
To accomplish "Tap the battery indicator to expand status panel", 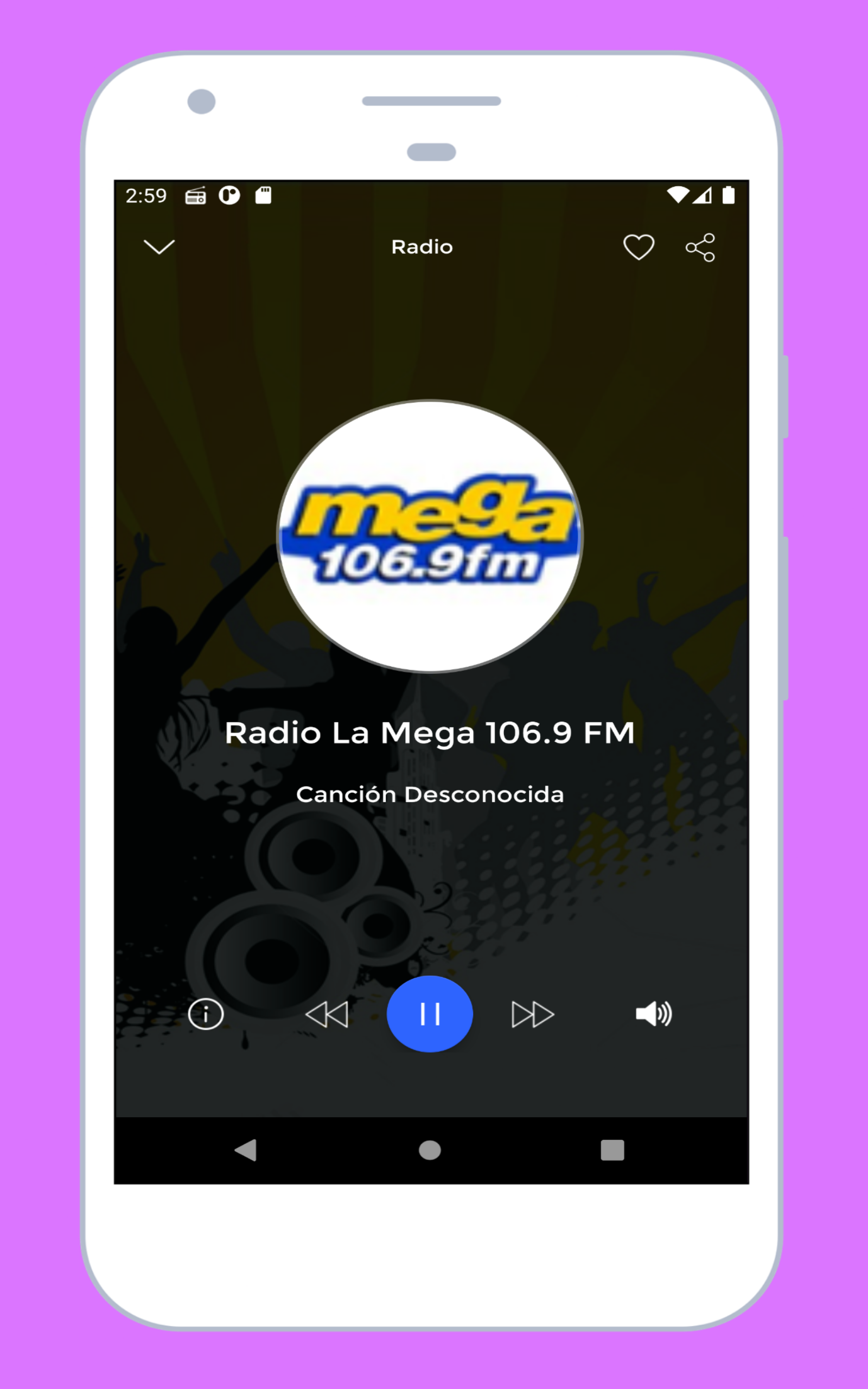I will [x=729, y=195].
